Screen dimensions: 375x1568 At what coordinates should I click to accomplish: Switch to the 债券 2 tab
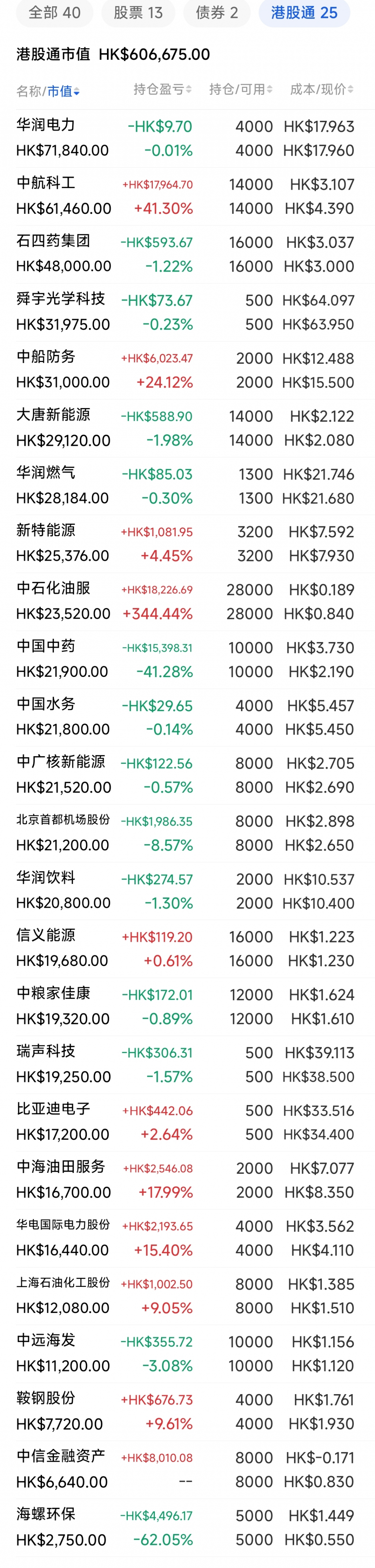click(217, 12)
